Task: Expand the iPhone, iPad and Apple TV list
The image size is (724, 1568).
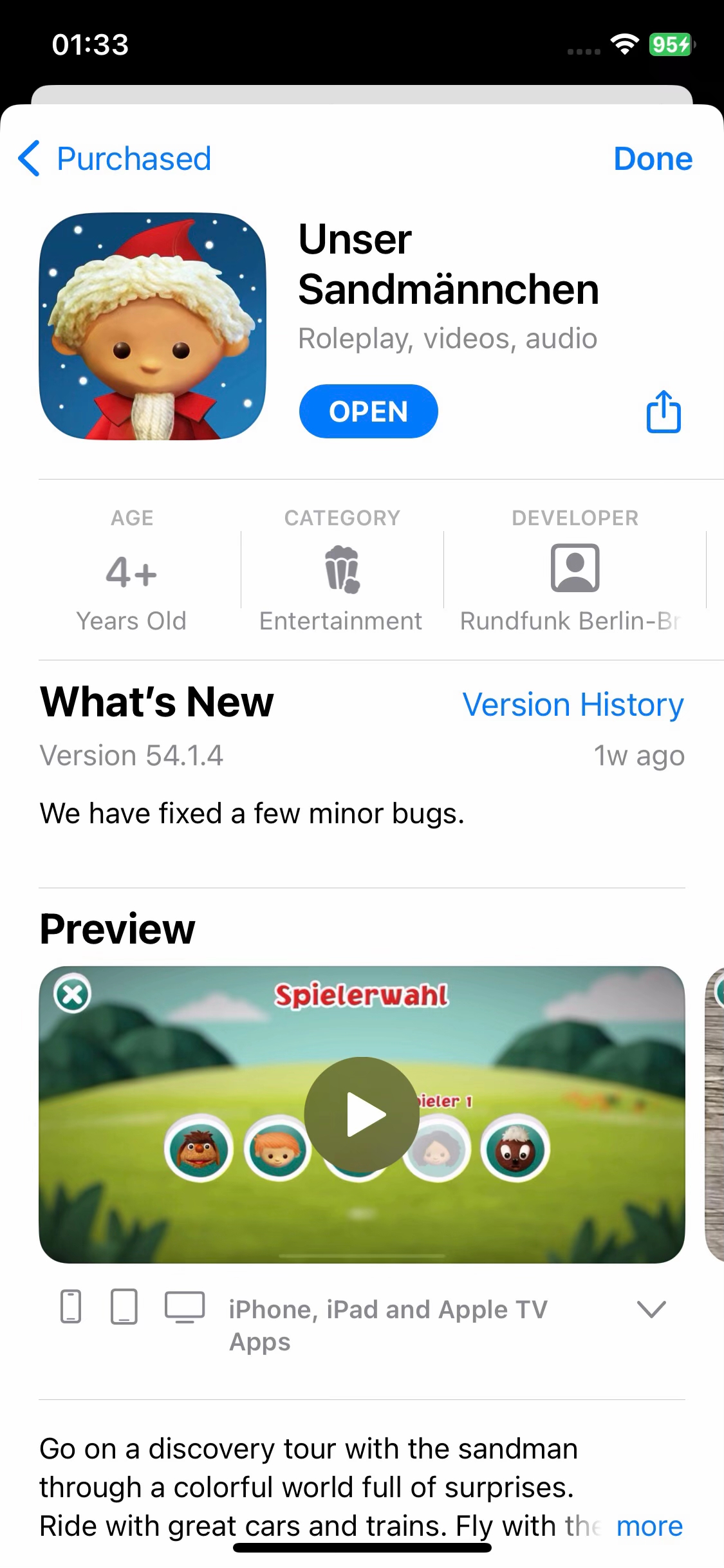Action: 651,1309
